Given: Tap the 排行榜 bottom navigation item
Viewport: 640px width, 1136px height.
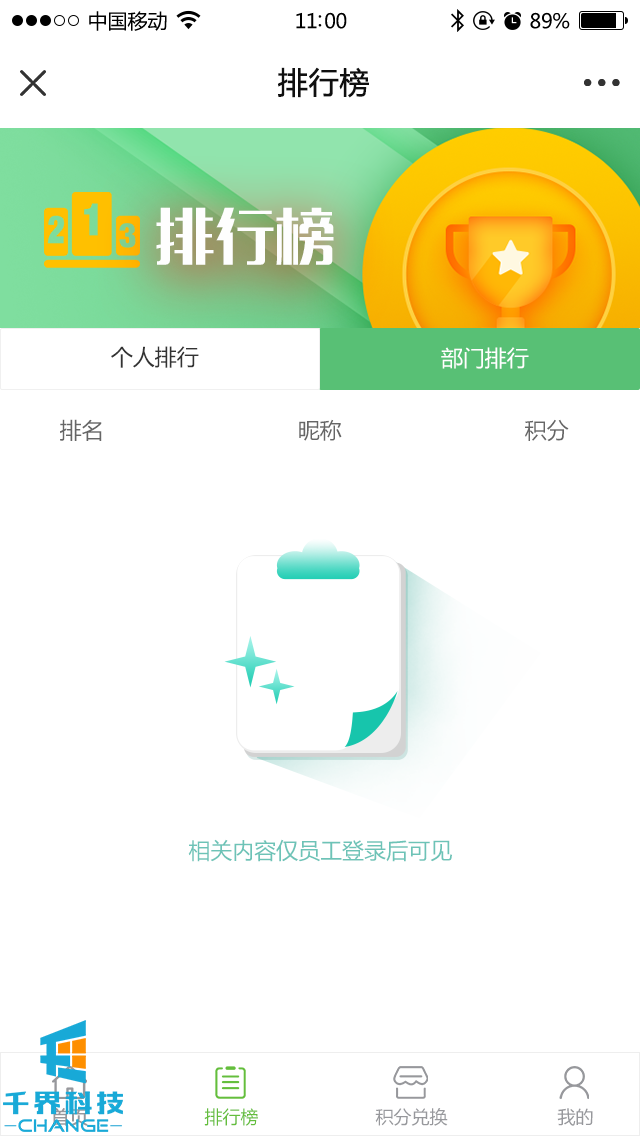Looking at the screenshot, I should pyautogui.click(x=231, y=1095).
